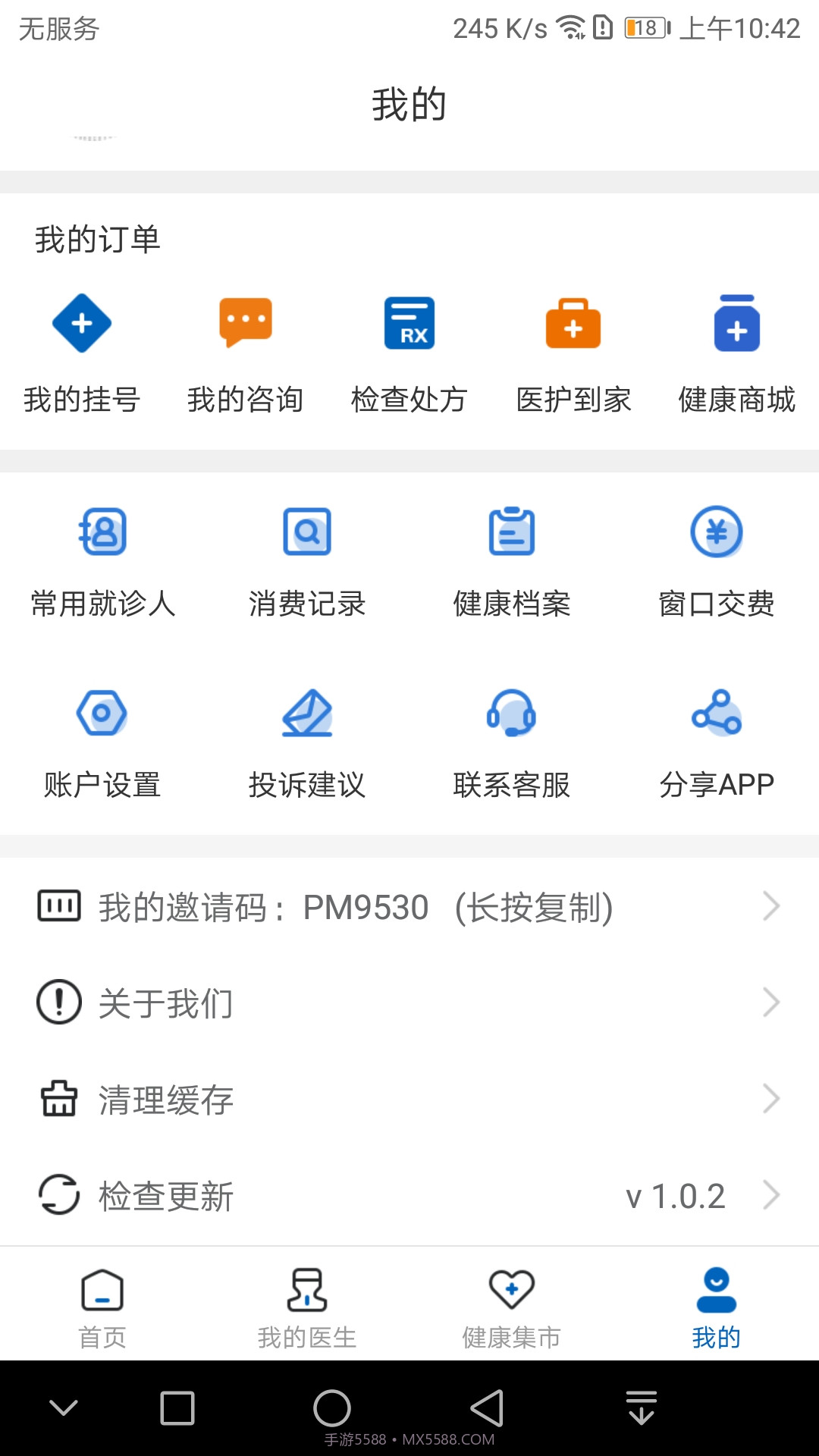
Task: Expand the invitation code row chevron
Action: 772,905
